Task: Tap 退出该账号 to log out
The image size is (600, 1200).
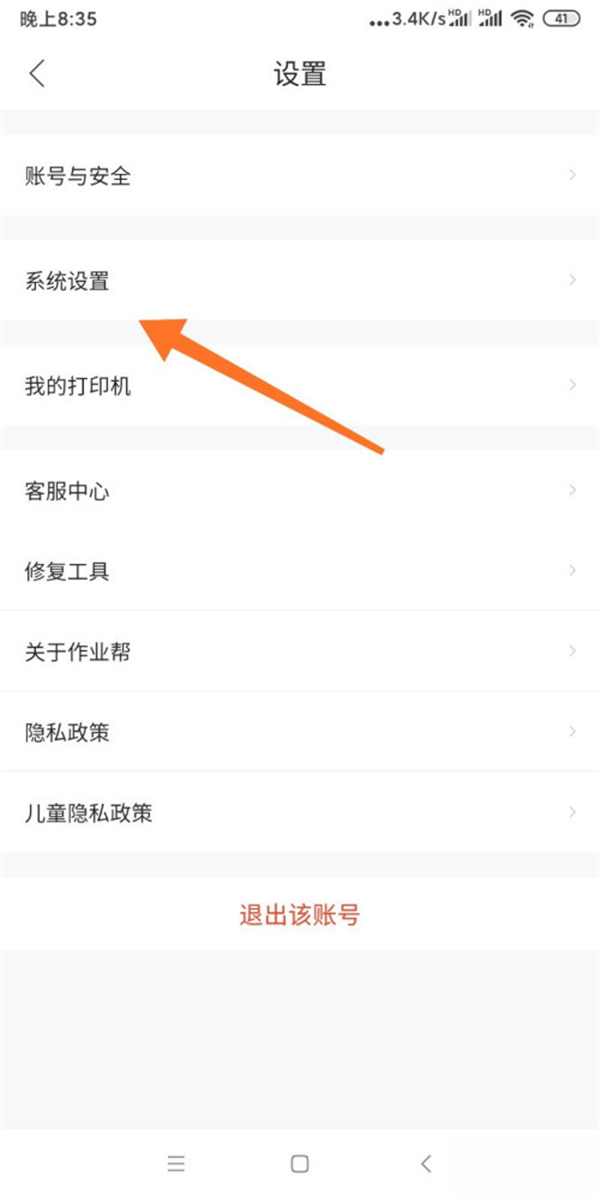Action: [x=299, y=915]
